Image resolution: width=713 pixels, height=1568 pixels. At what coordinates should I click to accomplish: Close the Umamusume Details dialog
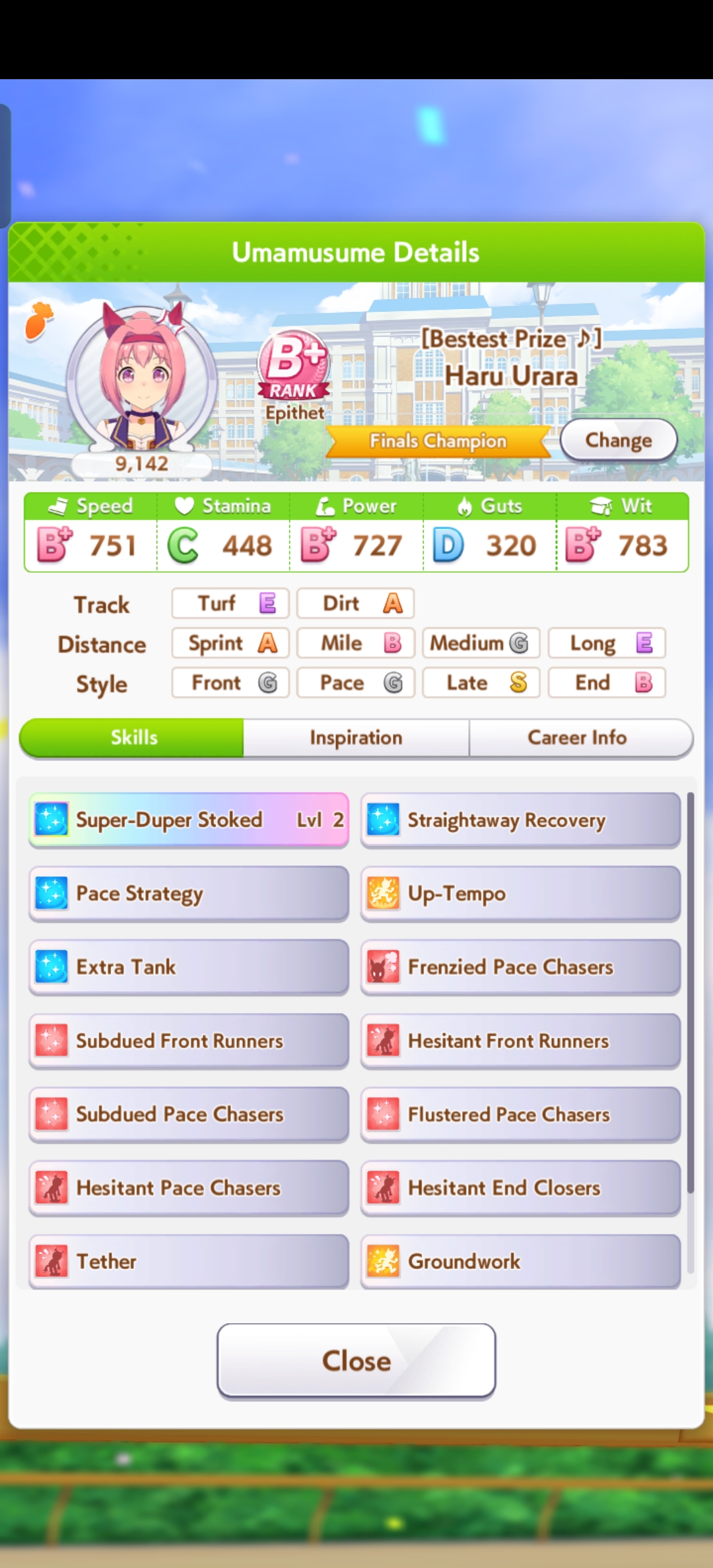coord(356,1361)
